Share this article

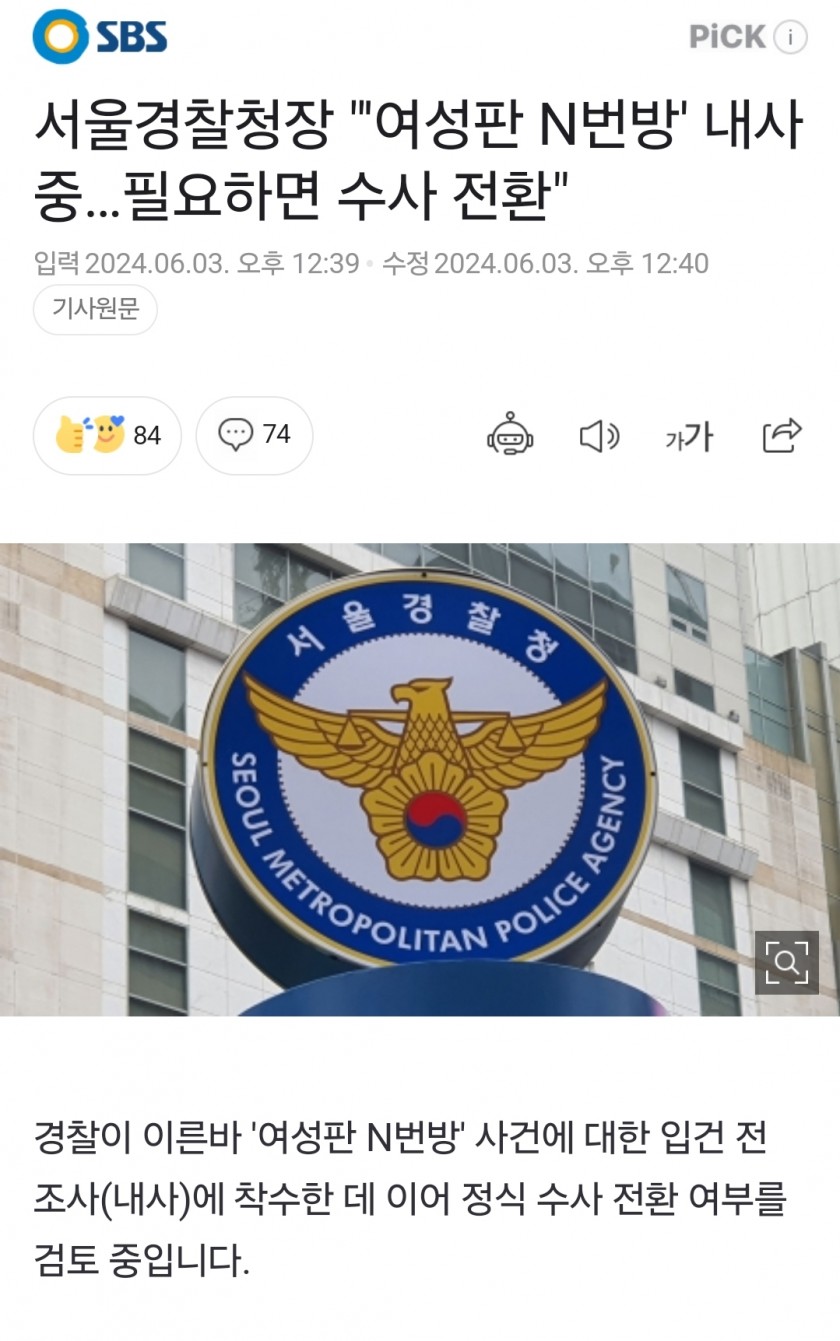781,436
